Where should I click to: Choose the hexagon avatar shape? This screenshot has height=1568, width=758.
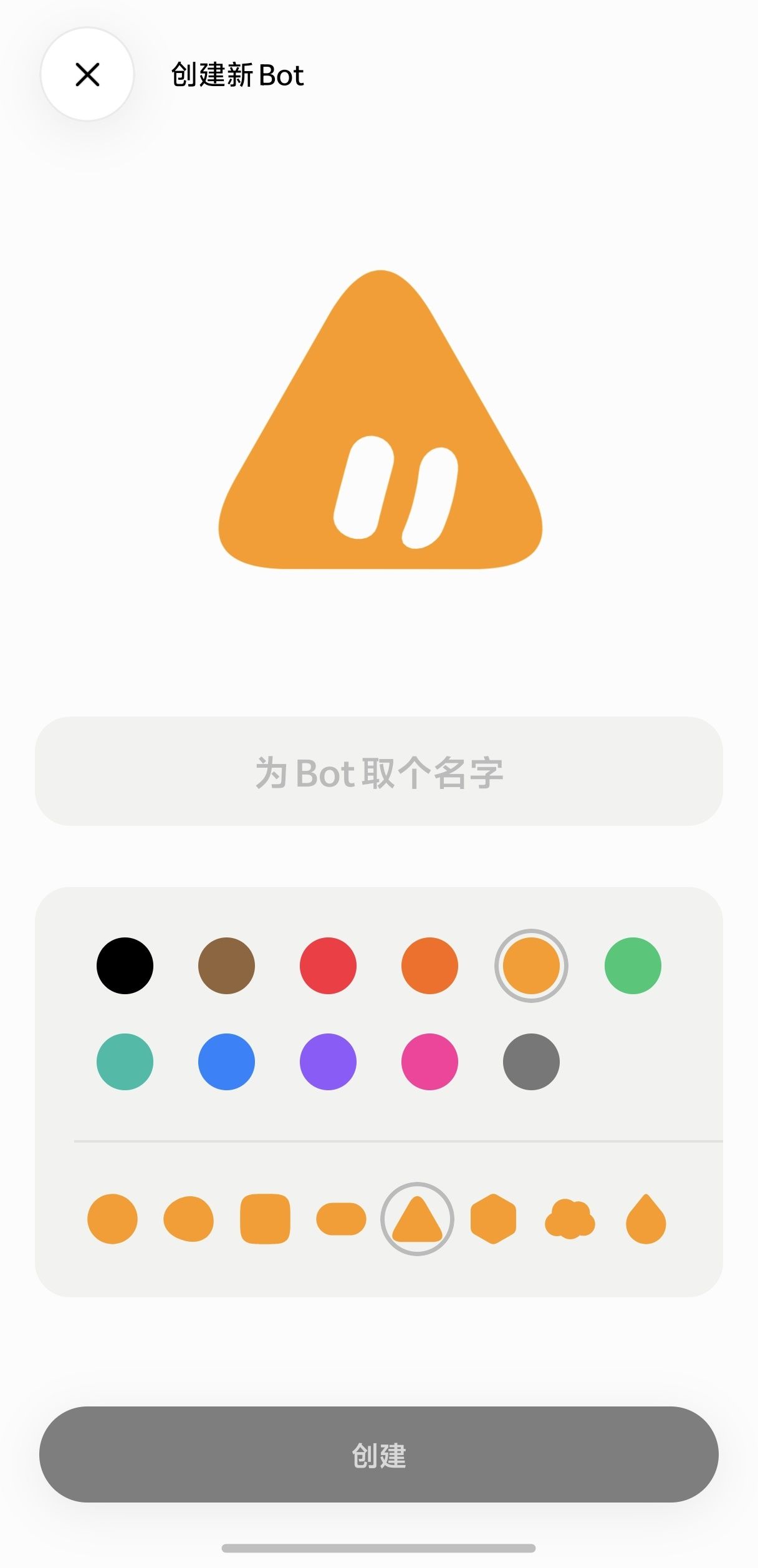[493, 1219]
